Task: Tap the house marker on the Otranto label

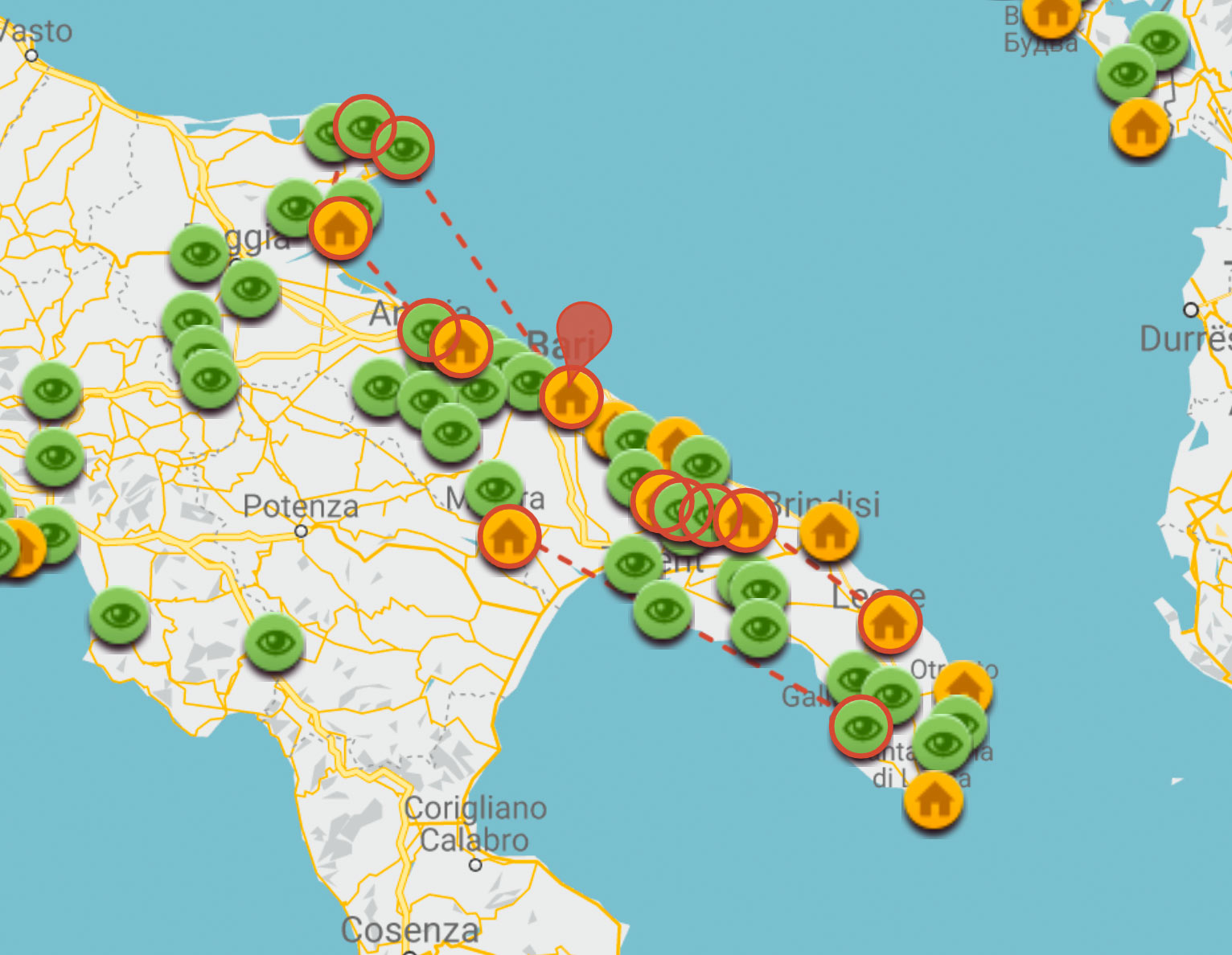Action: pyautogui.click(x=963, y=687)
